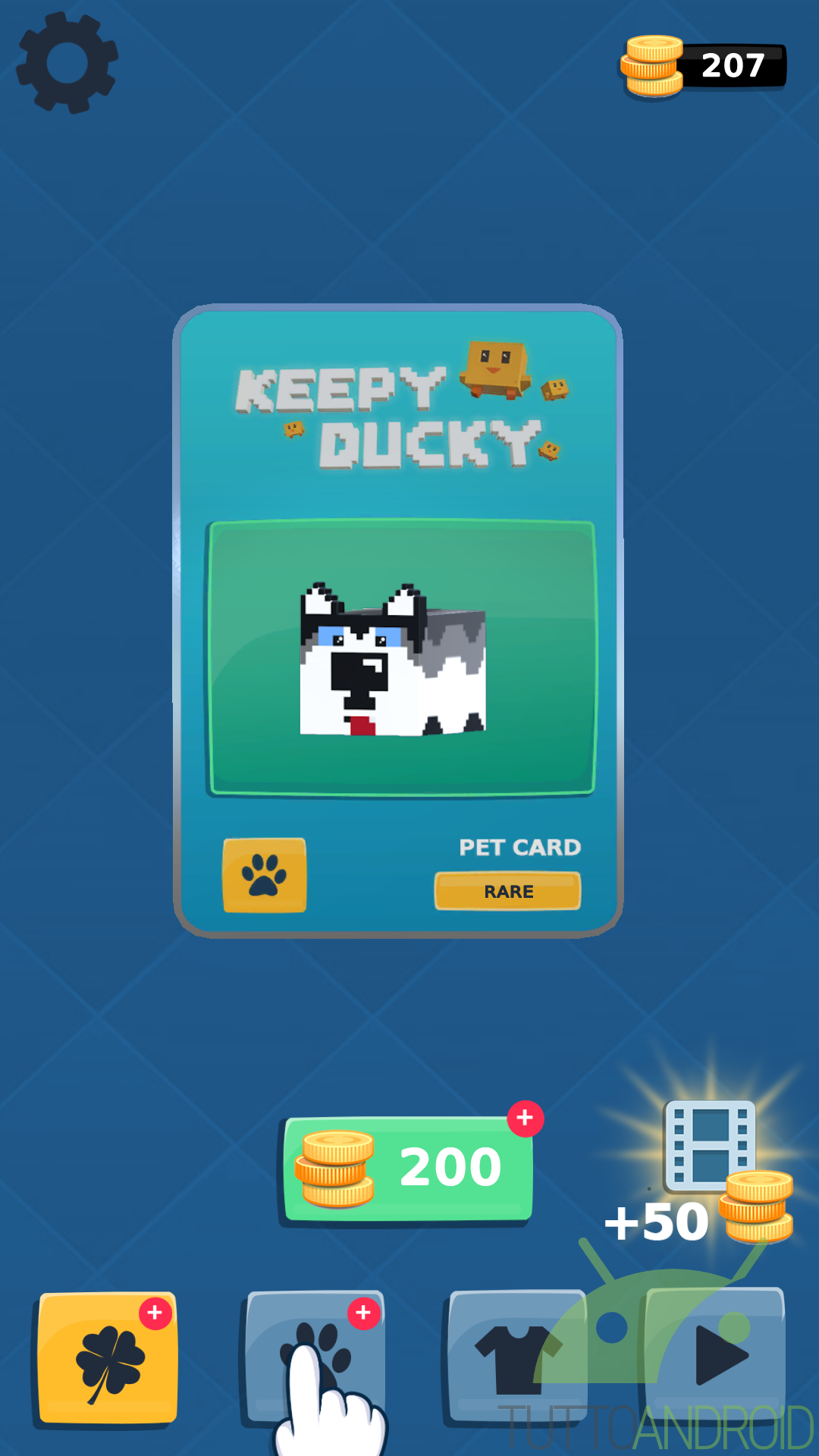
Task: Open the settings gear
Action: 67,63
